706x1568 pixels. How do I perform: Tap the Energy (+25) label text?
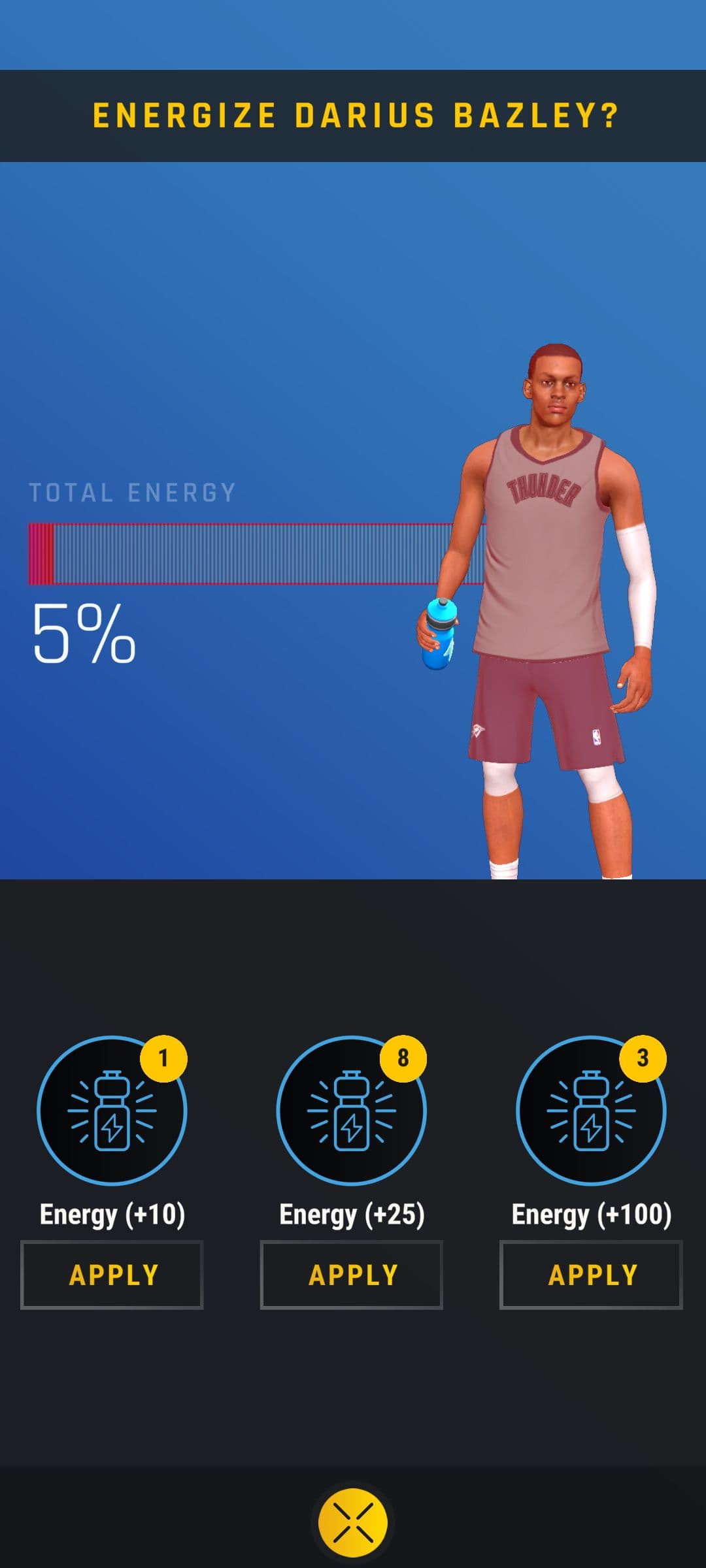point(351,1213)
